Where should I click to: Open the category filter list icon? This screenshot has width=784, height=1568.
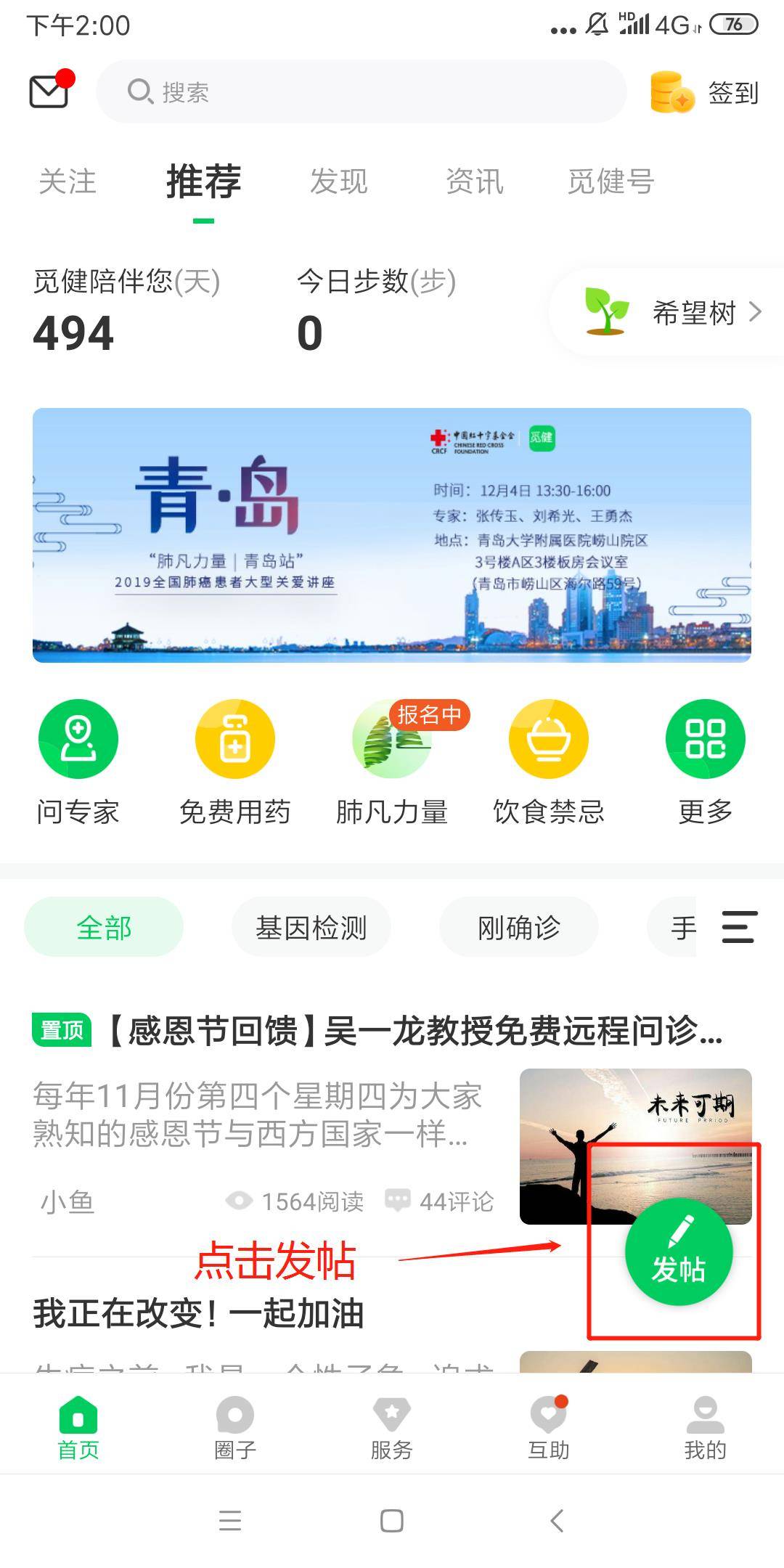[739, 927]
